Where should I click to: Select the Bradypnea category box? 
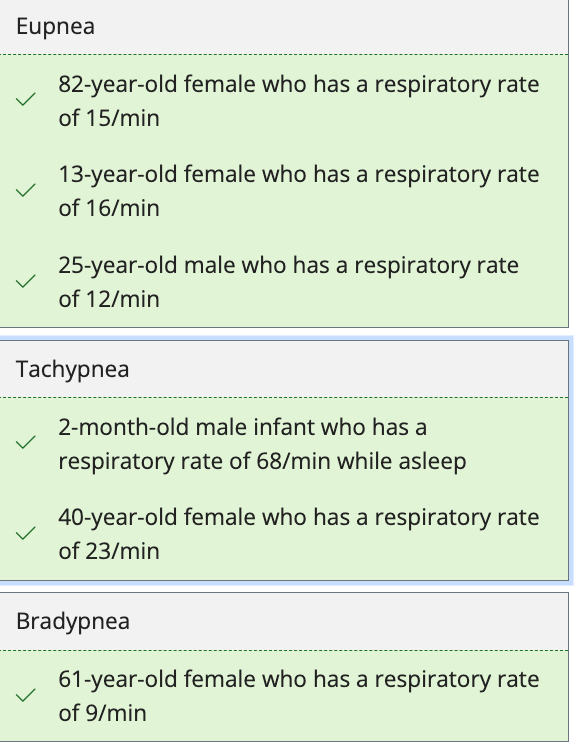click(x=284, y=667)
